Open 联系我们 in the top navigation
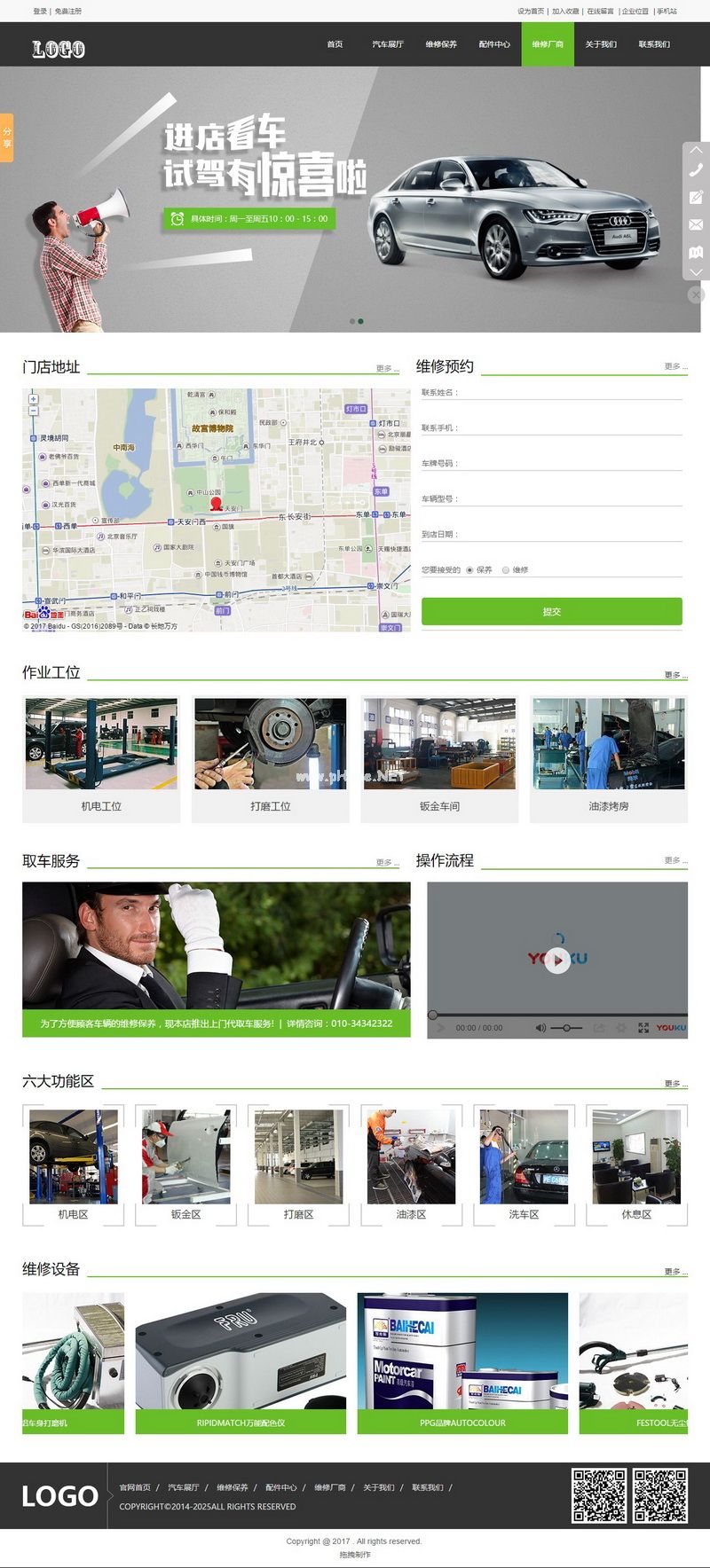This screenshot has height=1568, width=710. pos(654,44)
